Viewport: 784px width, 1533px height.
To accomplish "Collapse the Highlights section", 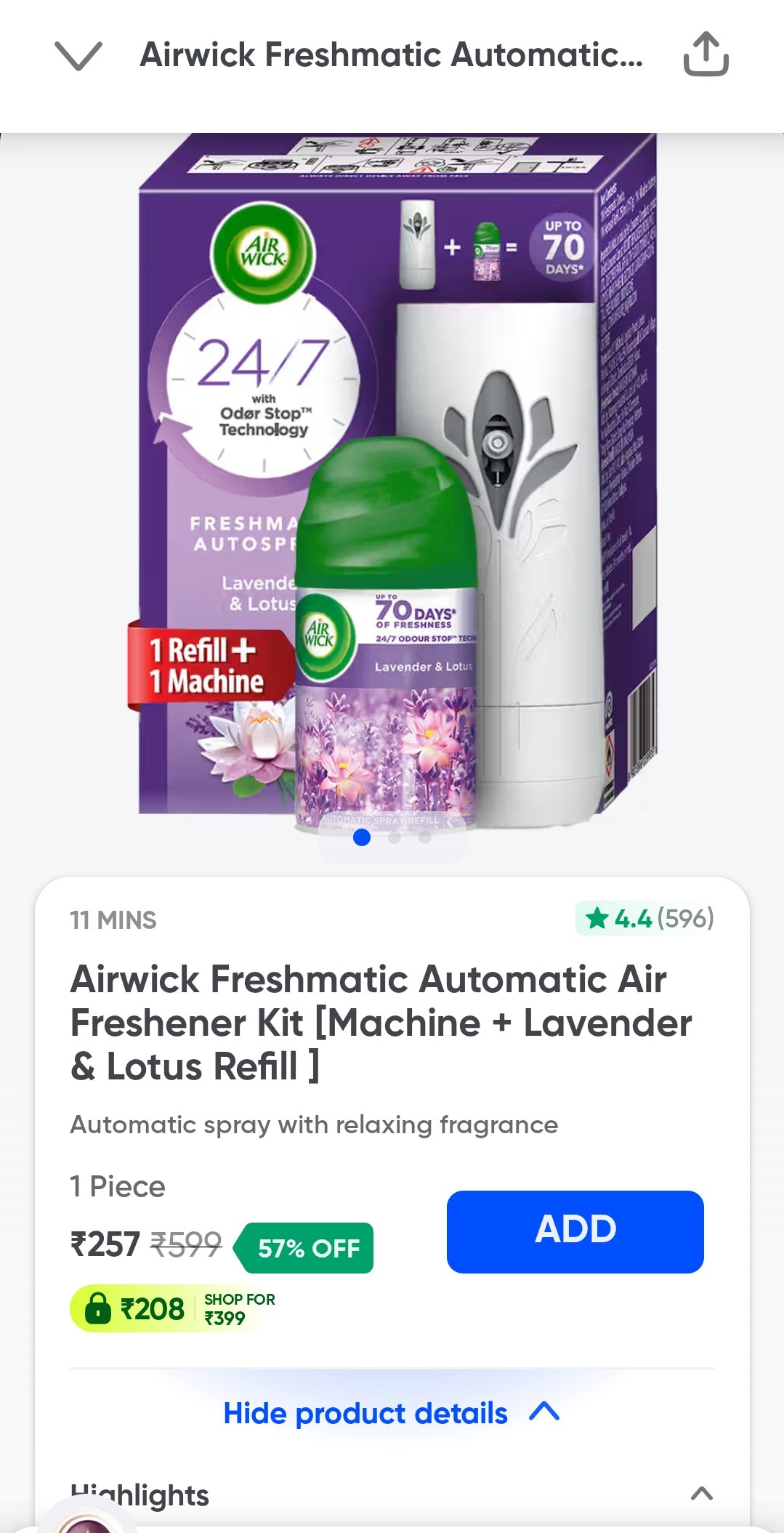I will click(x=701, y=1494).
